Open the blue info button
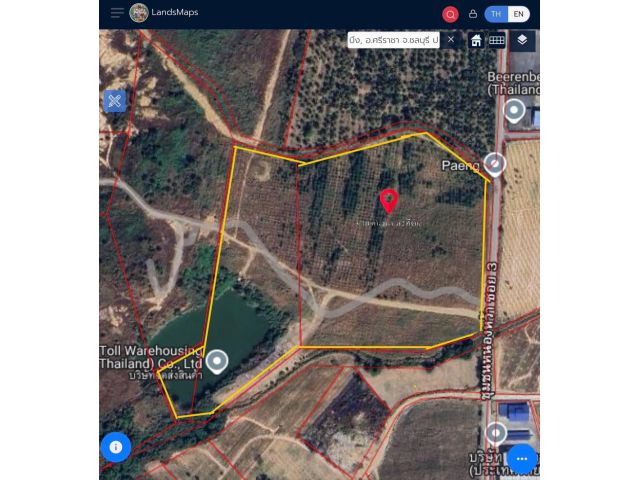 pyautogui.click(x=116, y=447)
